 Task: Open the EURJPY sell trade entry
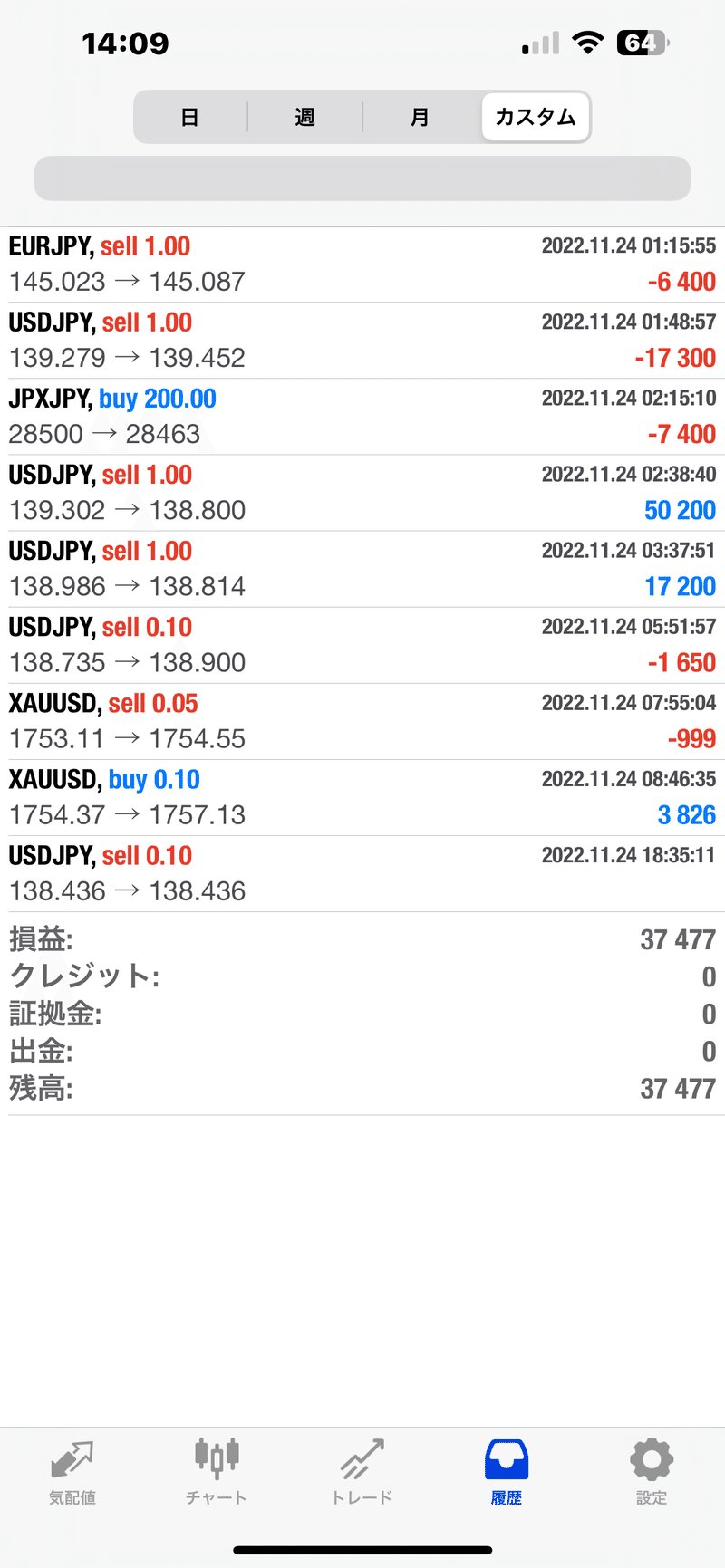pyautogui.click(x=362, y=263)
